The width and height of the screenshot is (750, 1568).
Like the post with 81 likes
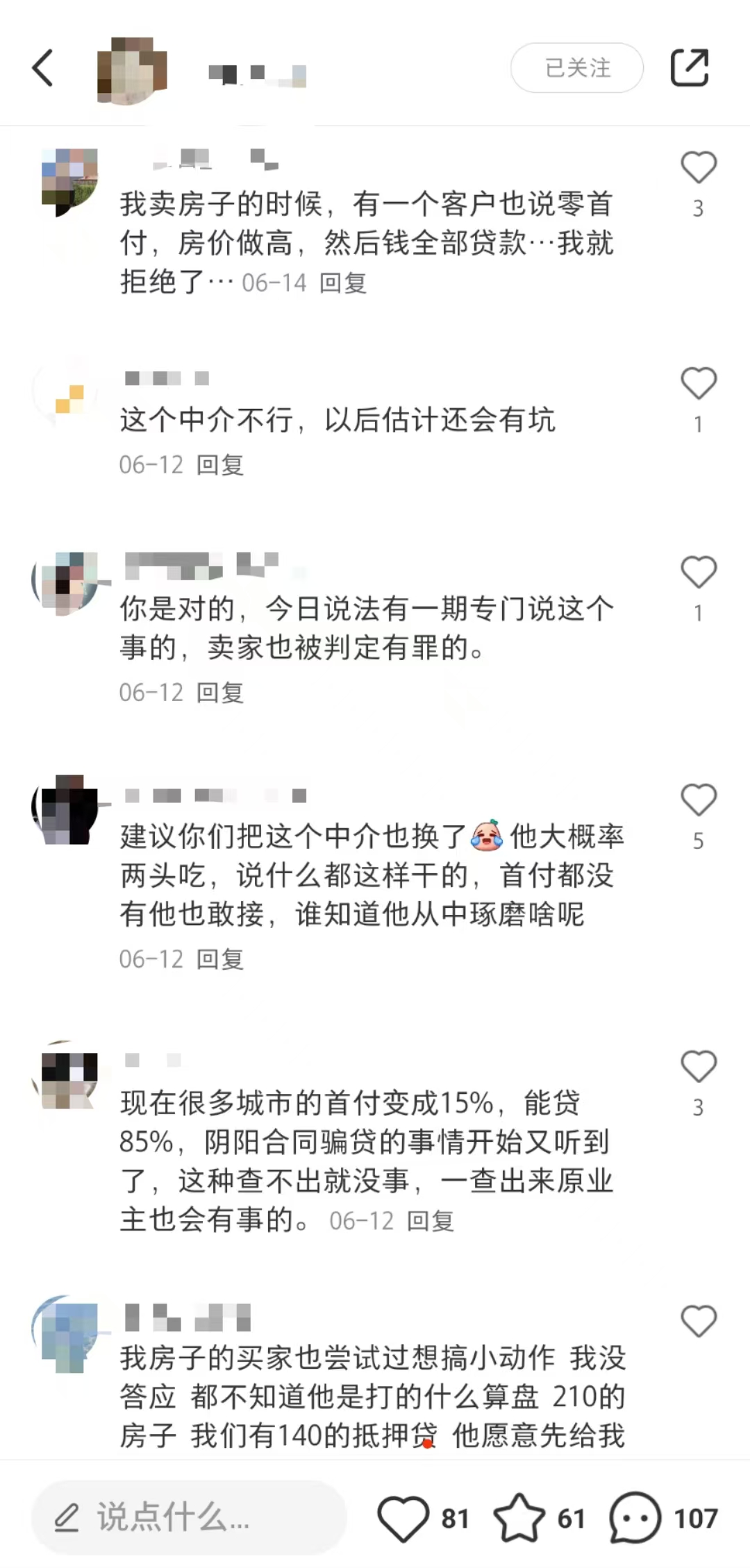point(403,1518)
